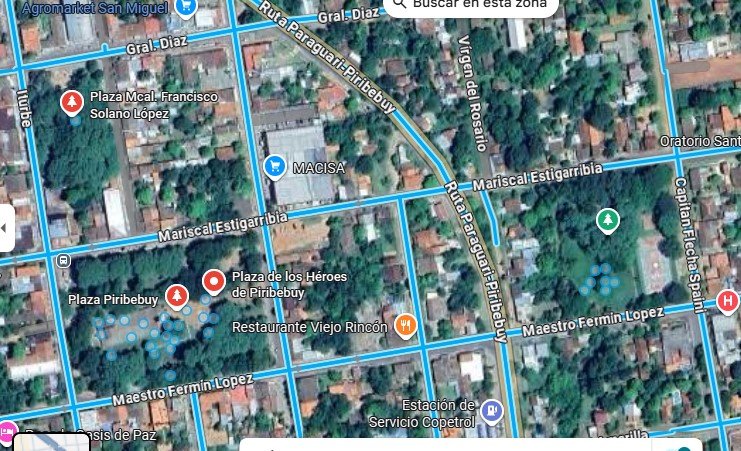This screenshot has width=741, height=451.
Task: Open the Plaza Piribebuy park marker
Action: pyautogui.click(x=176, y=295)
